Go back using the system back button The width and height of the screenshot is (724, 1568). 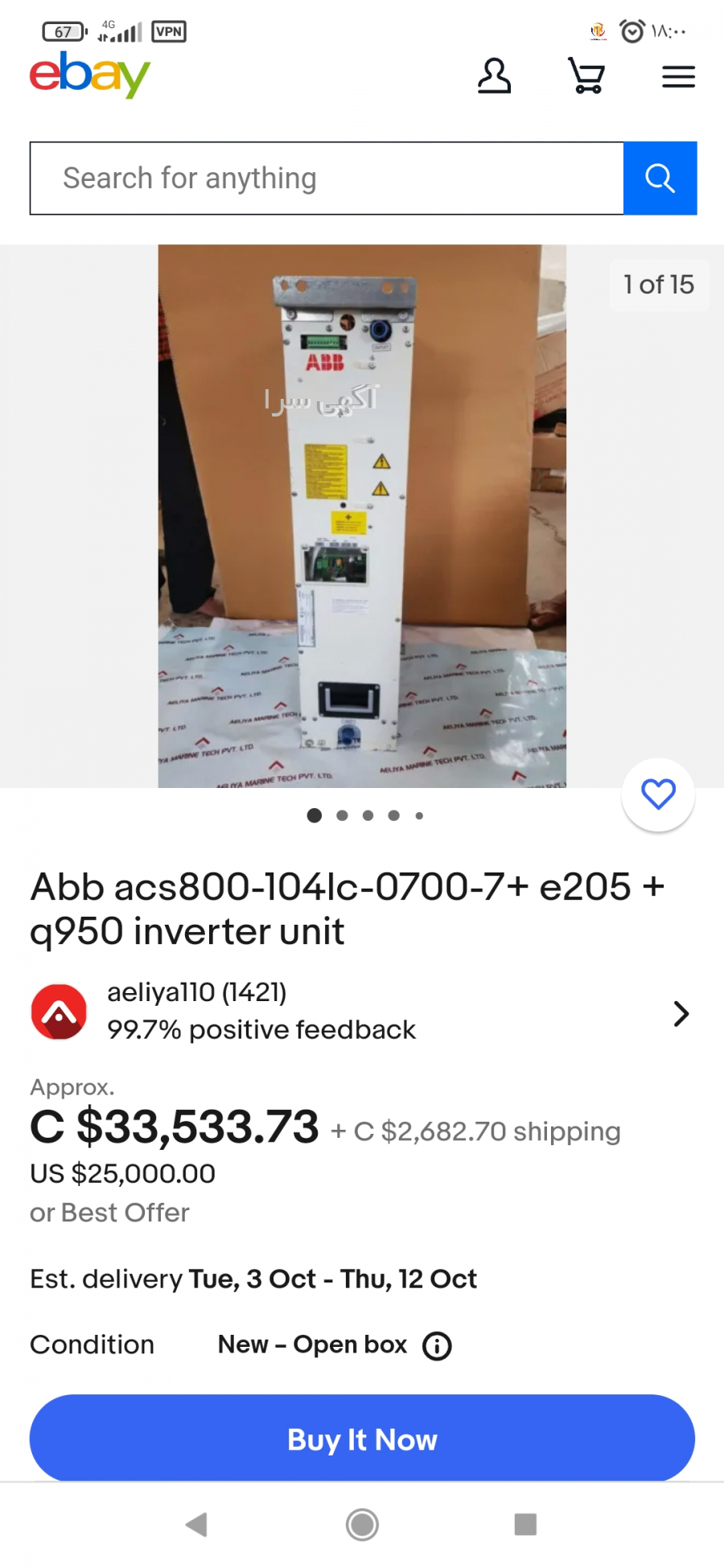coord(197,1525)
